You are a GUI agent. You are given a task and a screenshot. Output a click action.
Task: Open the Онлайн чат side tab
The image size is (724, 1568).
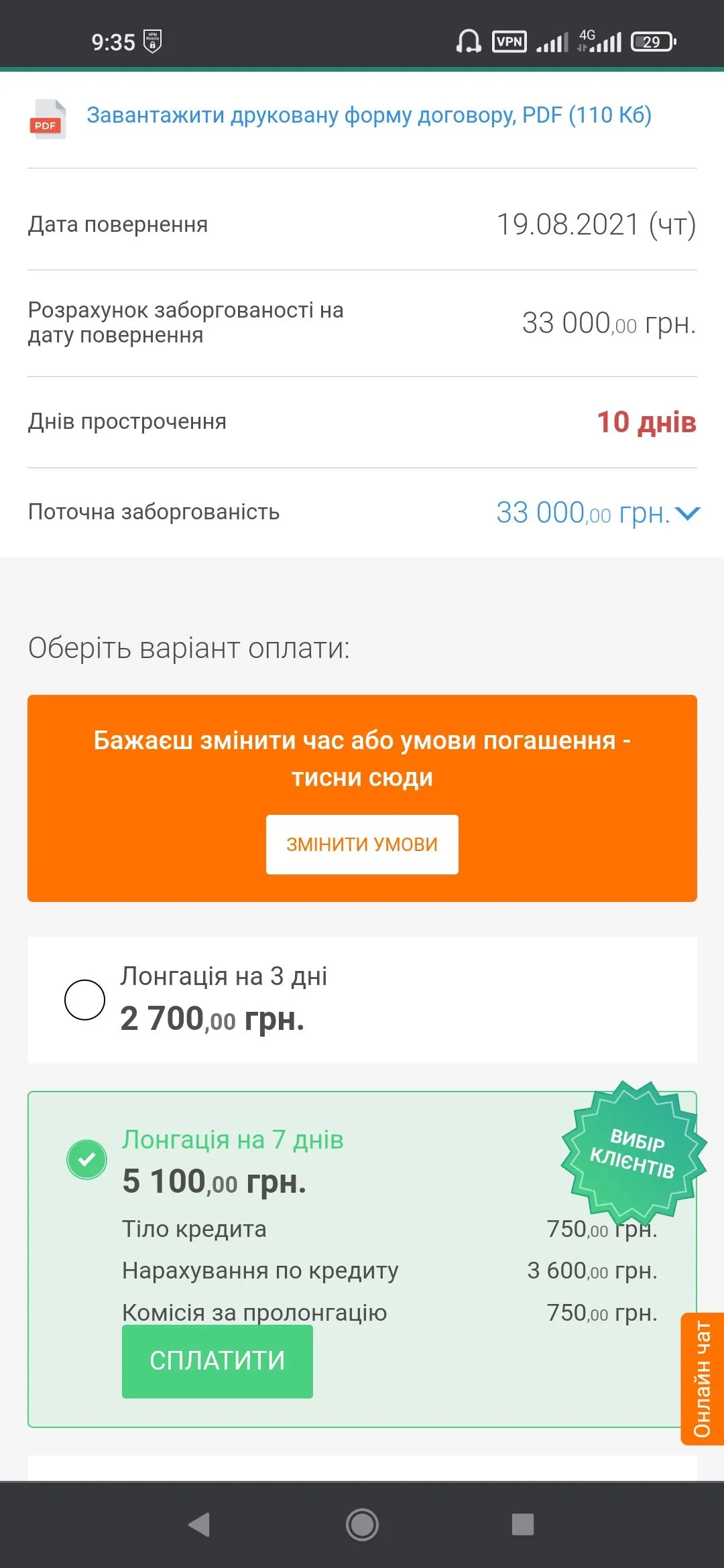click(703, 1378)
